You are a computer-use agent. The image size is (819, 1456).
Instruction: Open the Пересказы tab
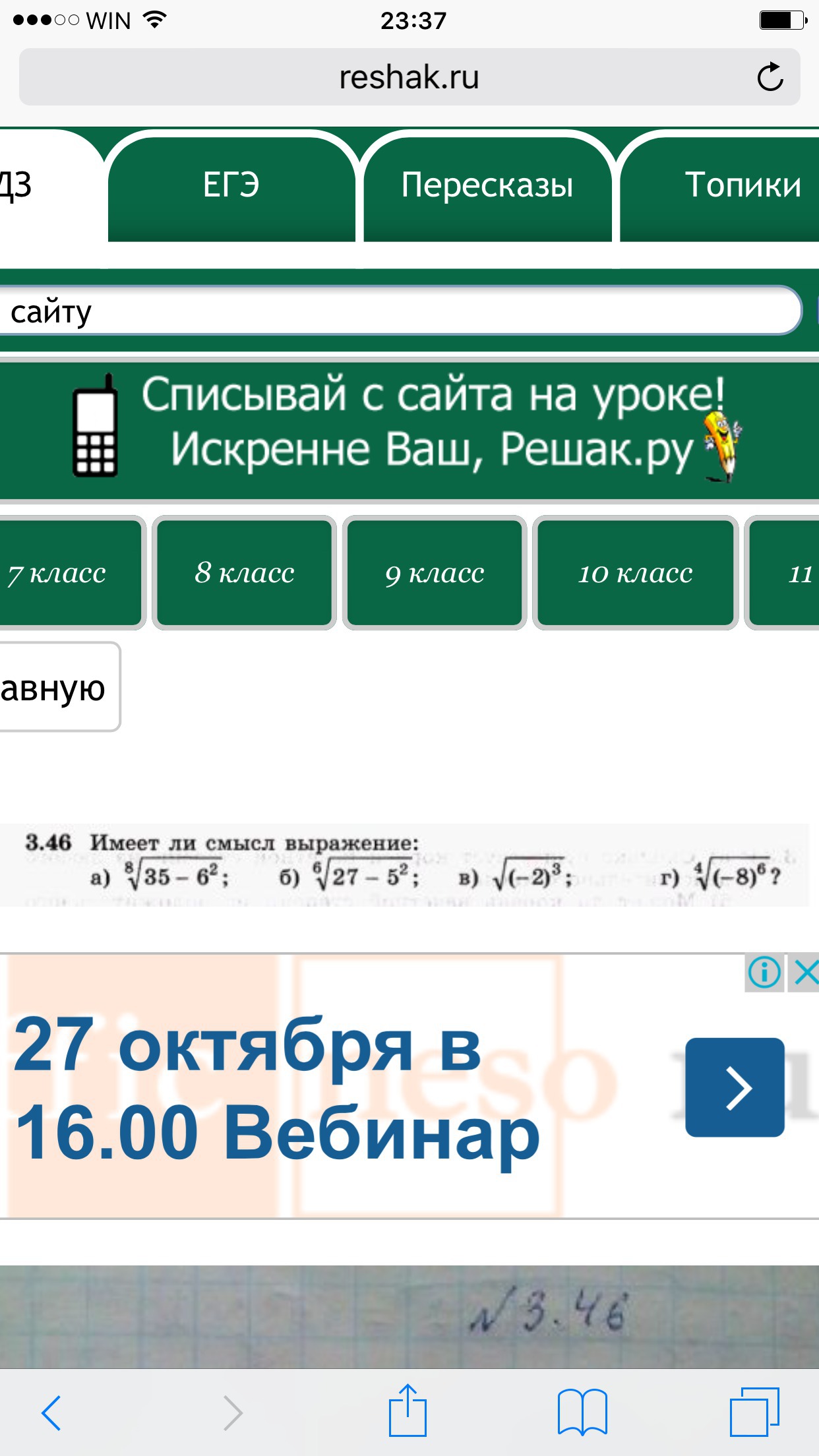coord(487,186)
